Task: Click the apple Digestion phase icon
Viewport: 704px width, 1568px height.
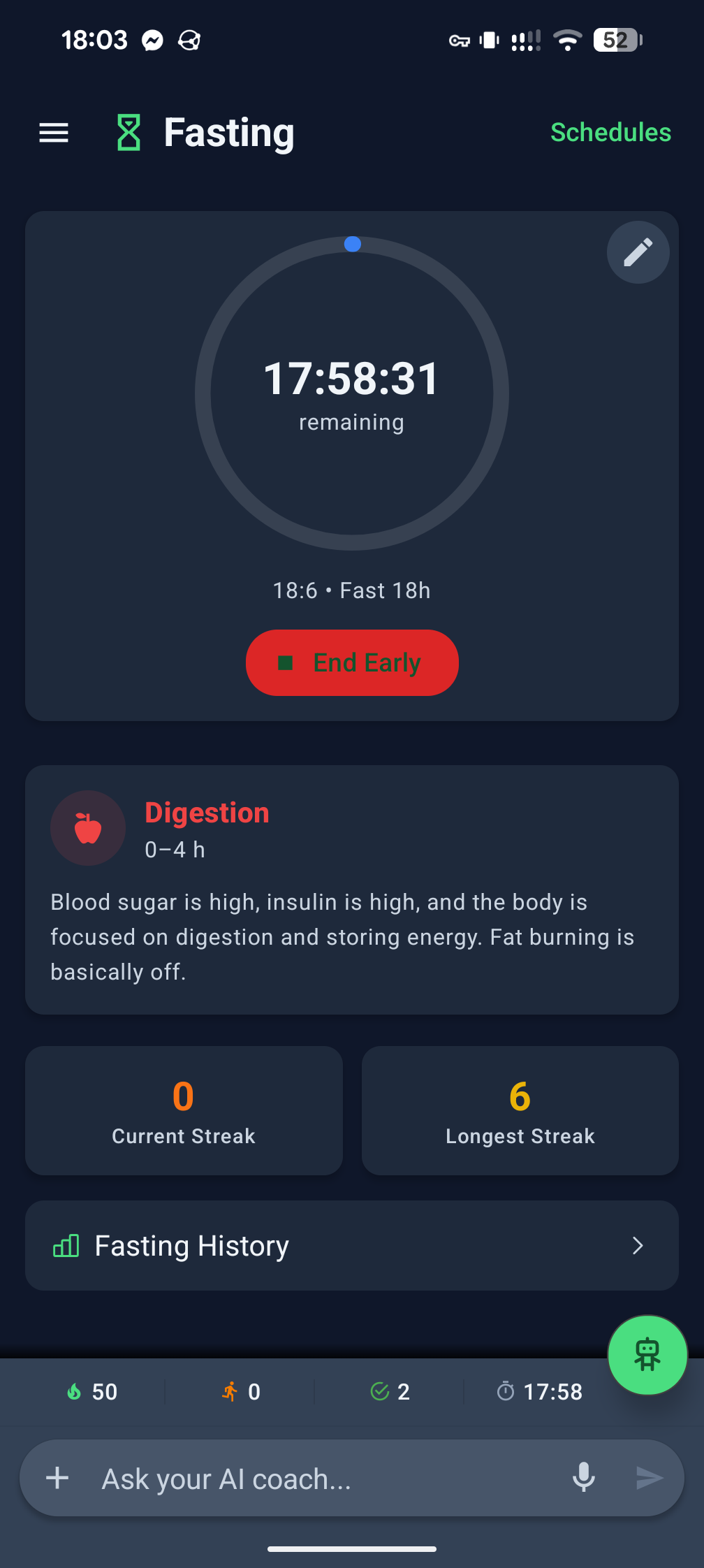Action: pyautogui.click(x=88, y=828)
